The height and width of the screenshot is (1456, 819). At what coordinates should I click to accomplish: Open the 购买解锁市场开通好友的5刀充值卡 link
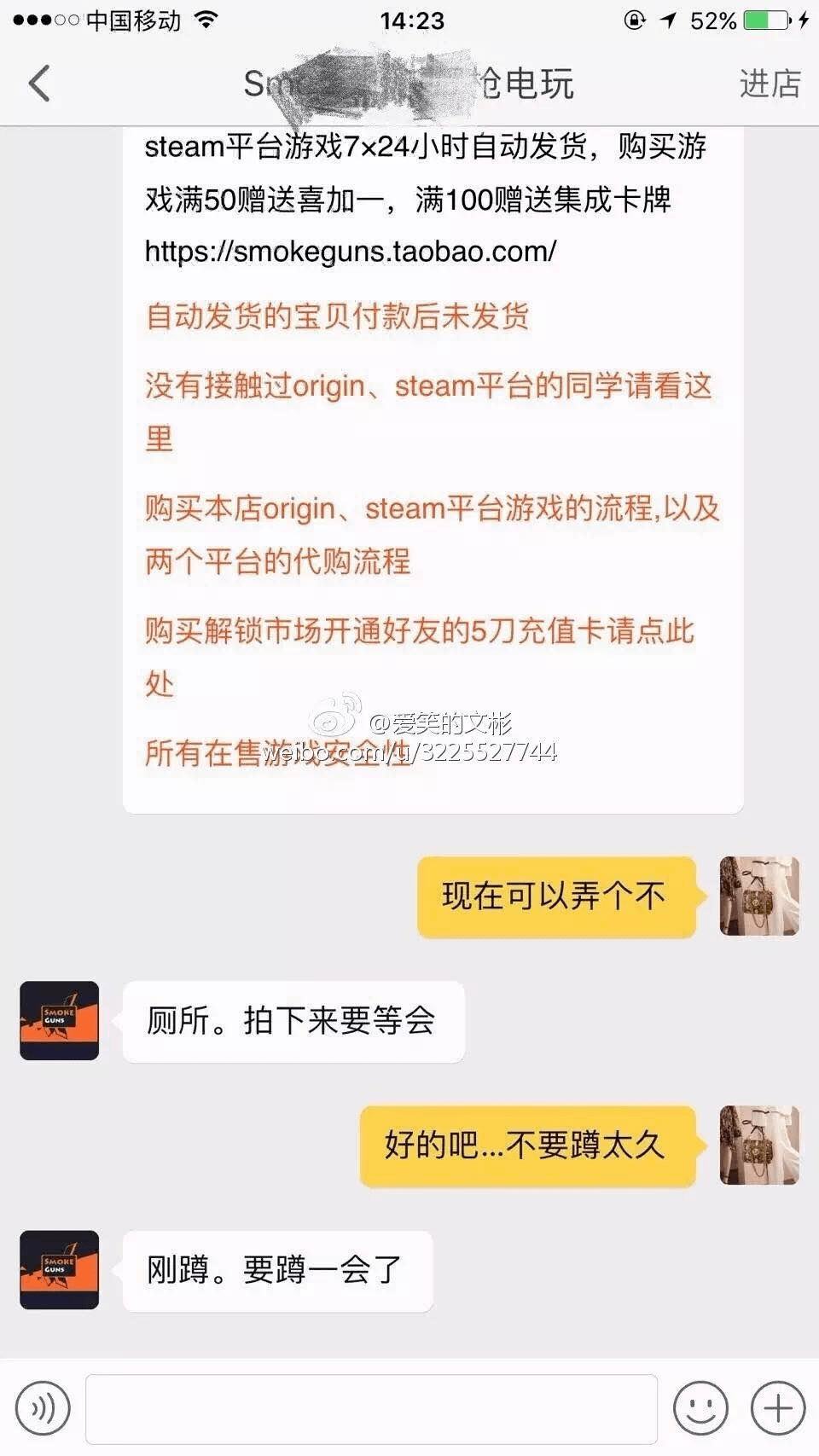(x=419, y=658)
